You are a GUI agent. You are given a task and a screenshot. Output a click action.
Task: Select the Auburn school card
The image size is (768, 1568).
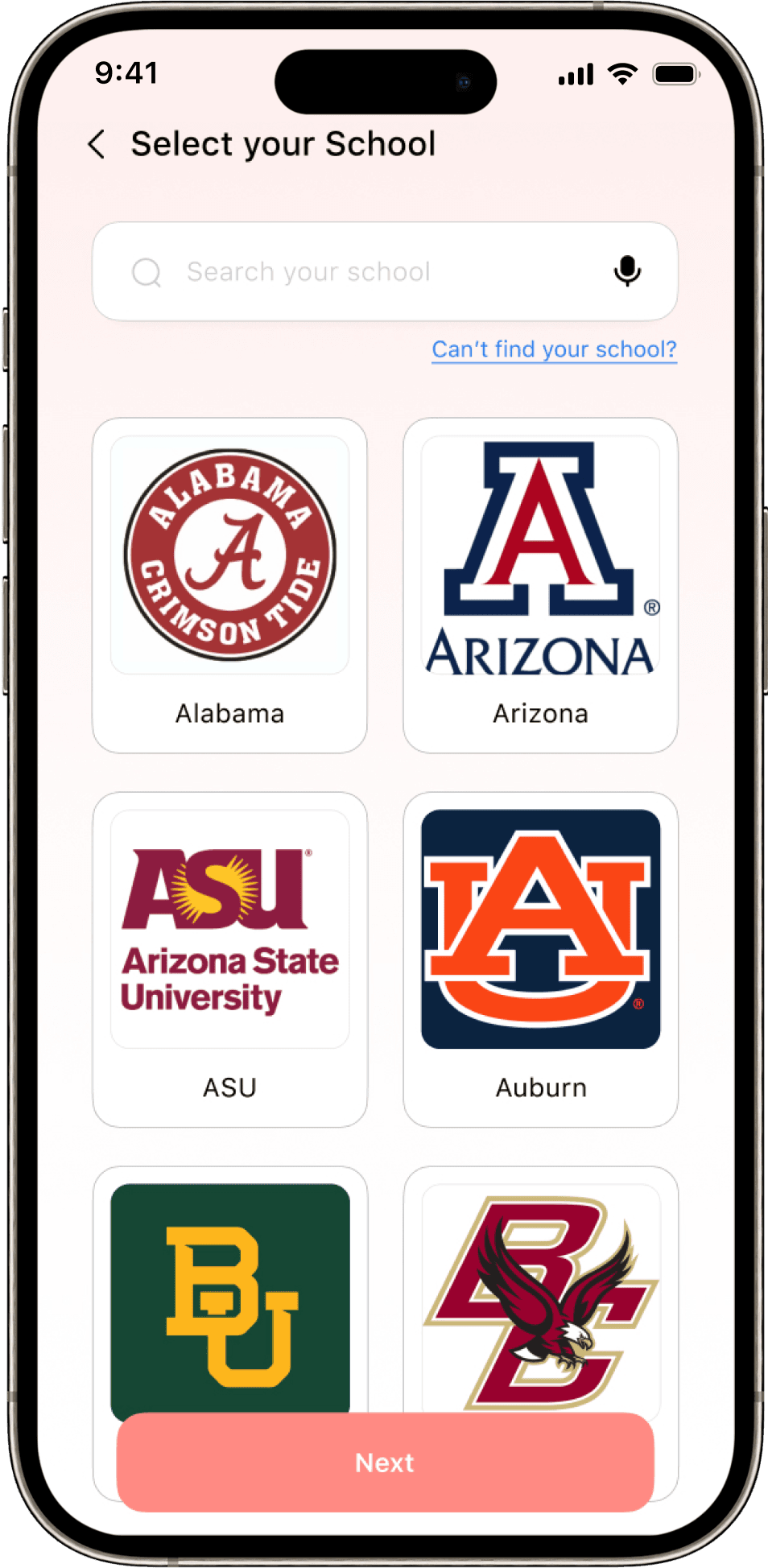click(x=540, y=959)
